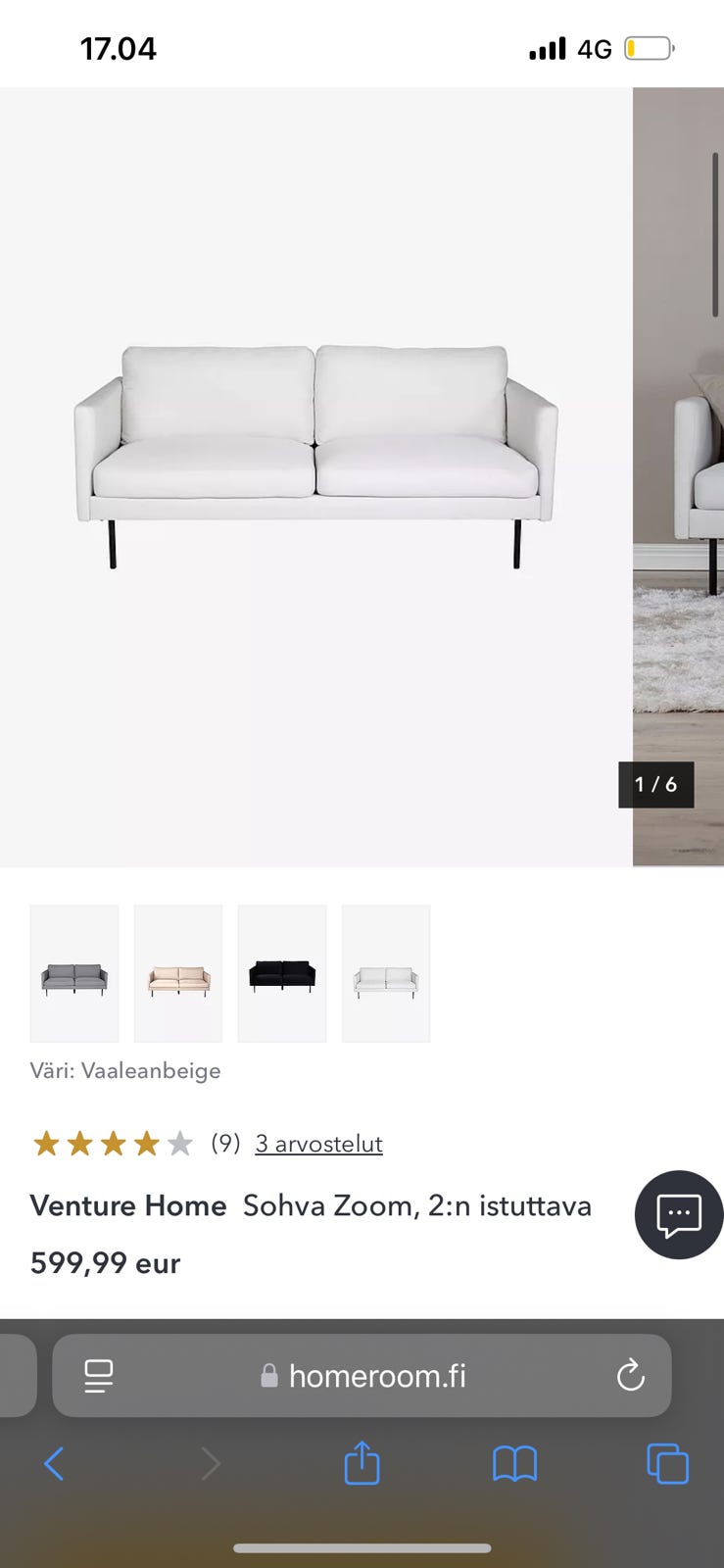The width and height of the screenshot is (724, 1568).
Task: Open the Safari bookmarks icon
Action: point(514,1463)
